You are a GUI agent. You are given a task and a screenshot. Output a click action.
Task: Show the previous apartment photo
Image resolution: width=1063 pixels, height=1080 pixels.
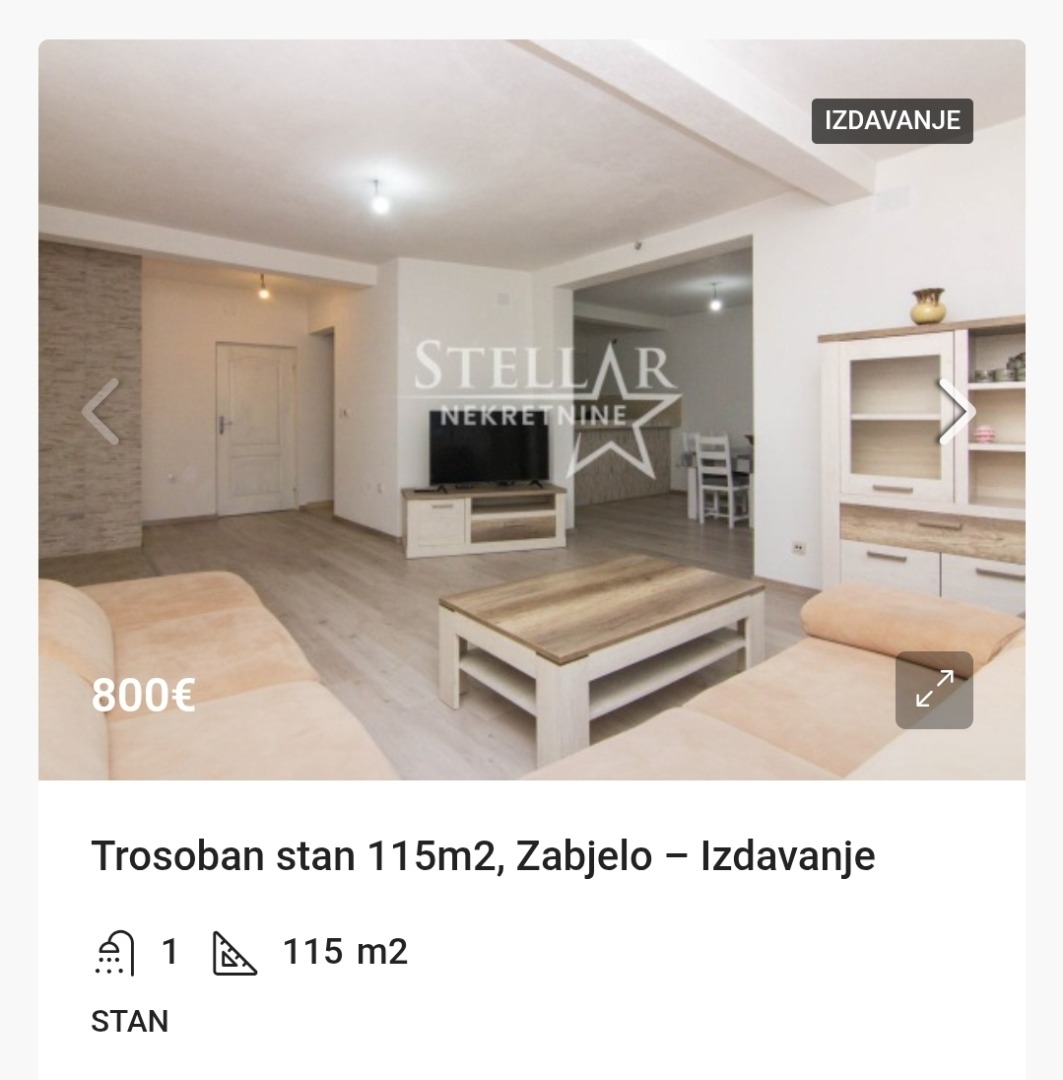(100, 411)
